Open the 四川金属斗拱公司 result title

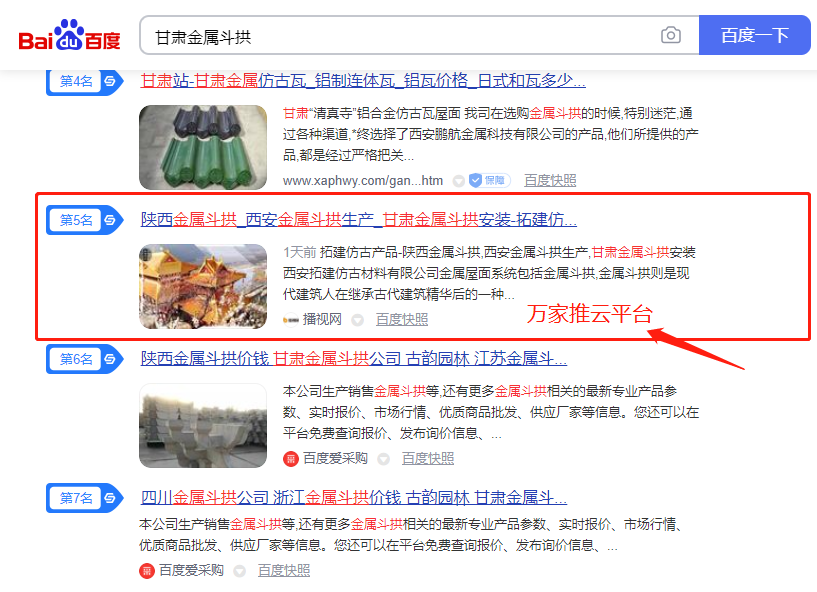(353, 497)
